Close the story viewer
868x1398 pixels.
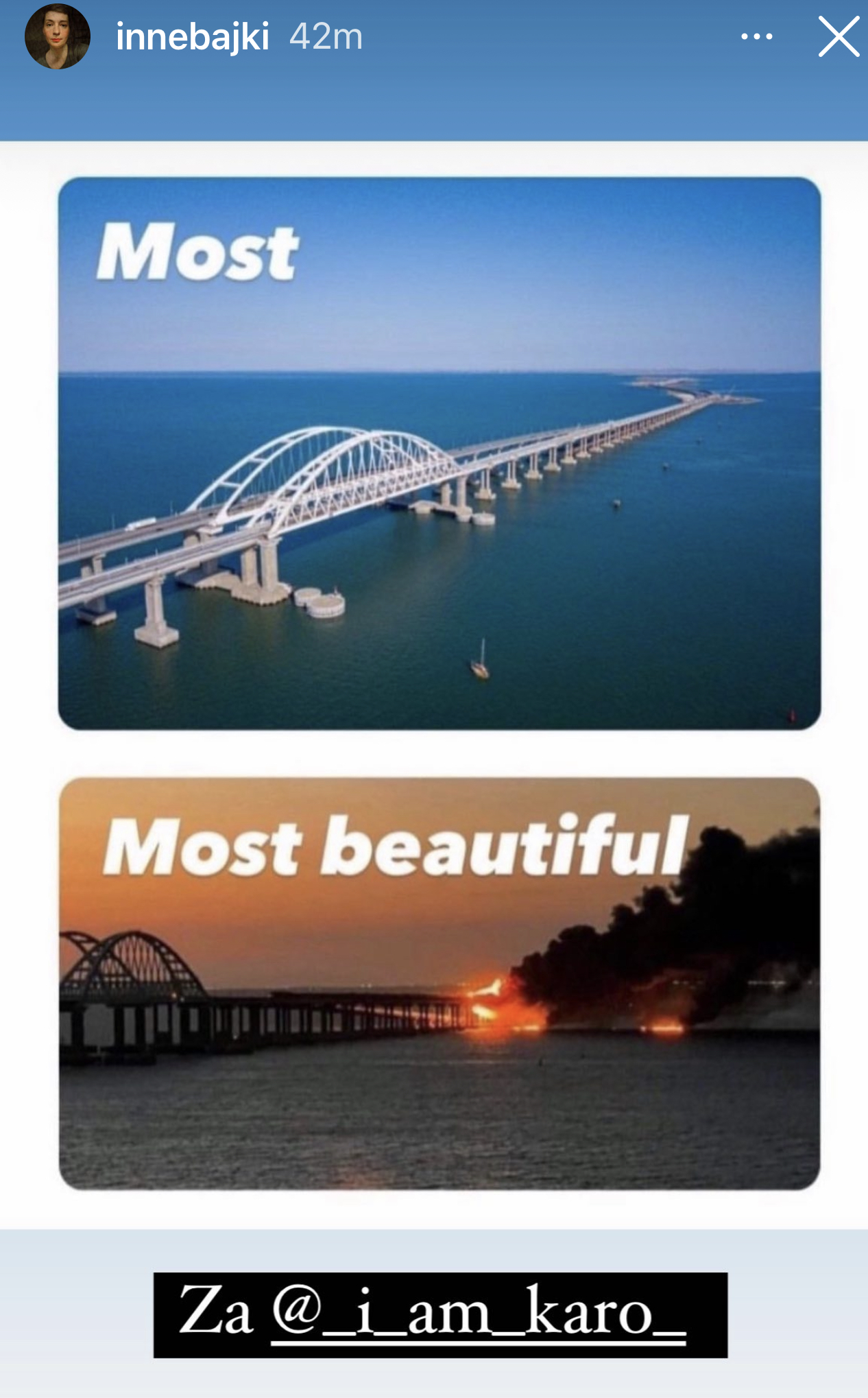pos(839,37)
